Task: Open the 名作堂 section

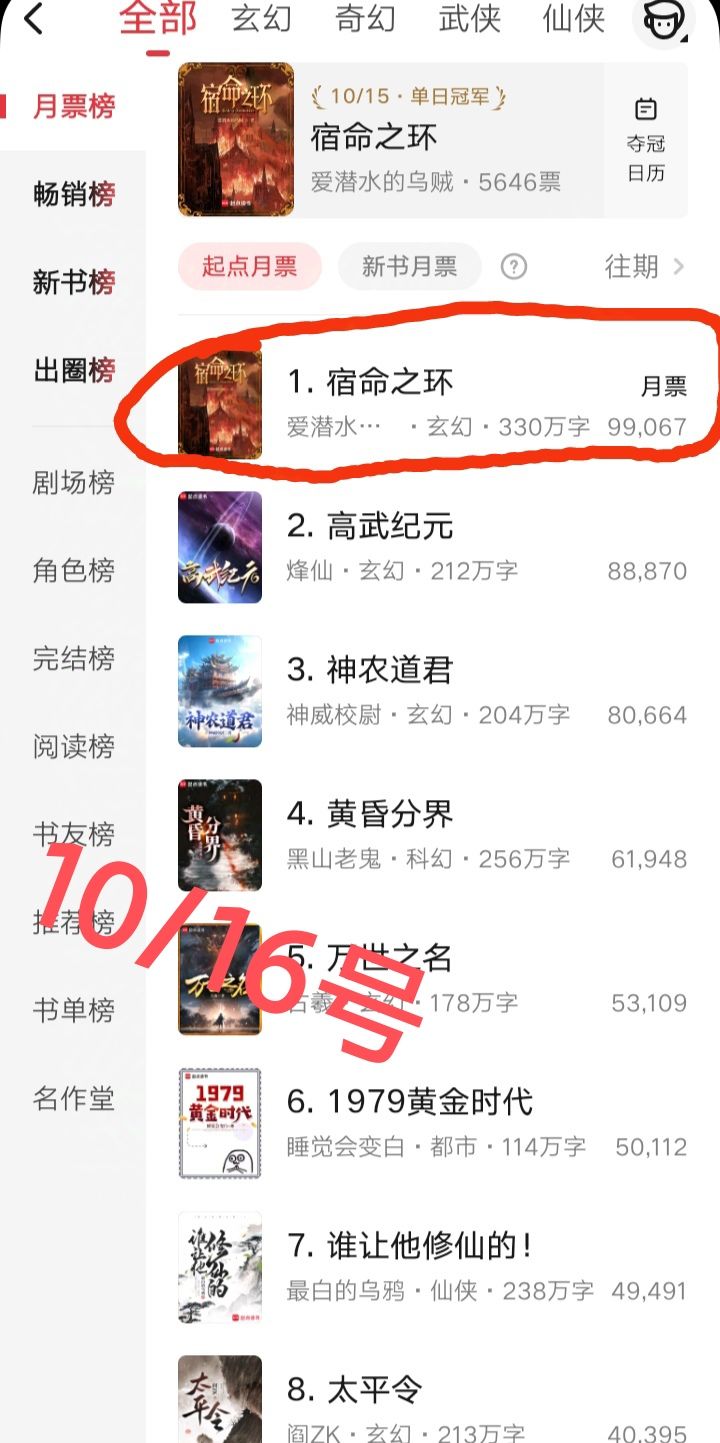Action: pos(74,1098)
